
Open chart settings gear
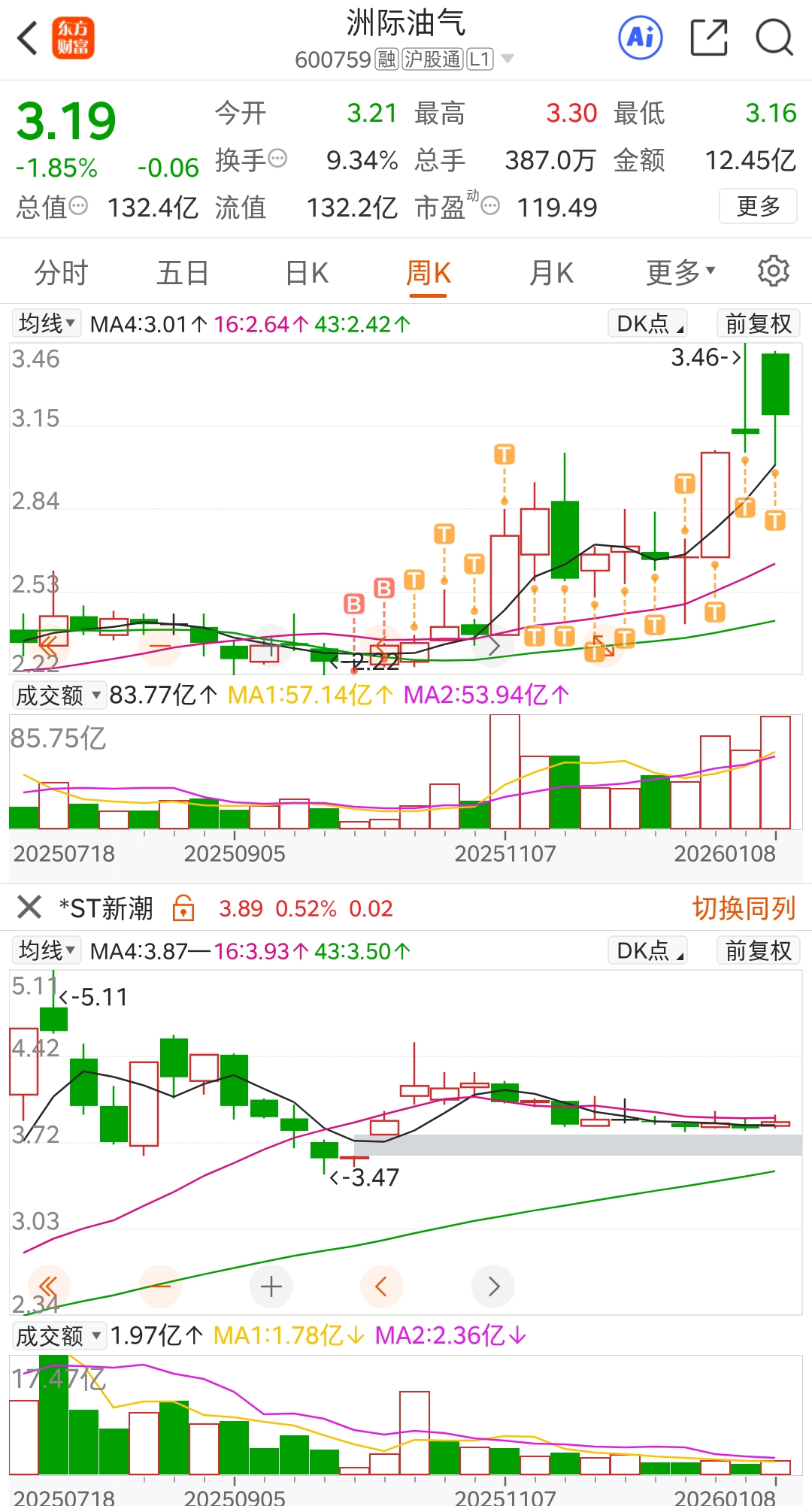[774, 271]
